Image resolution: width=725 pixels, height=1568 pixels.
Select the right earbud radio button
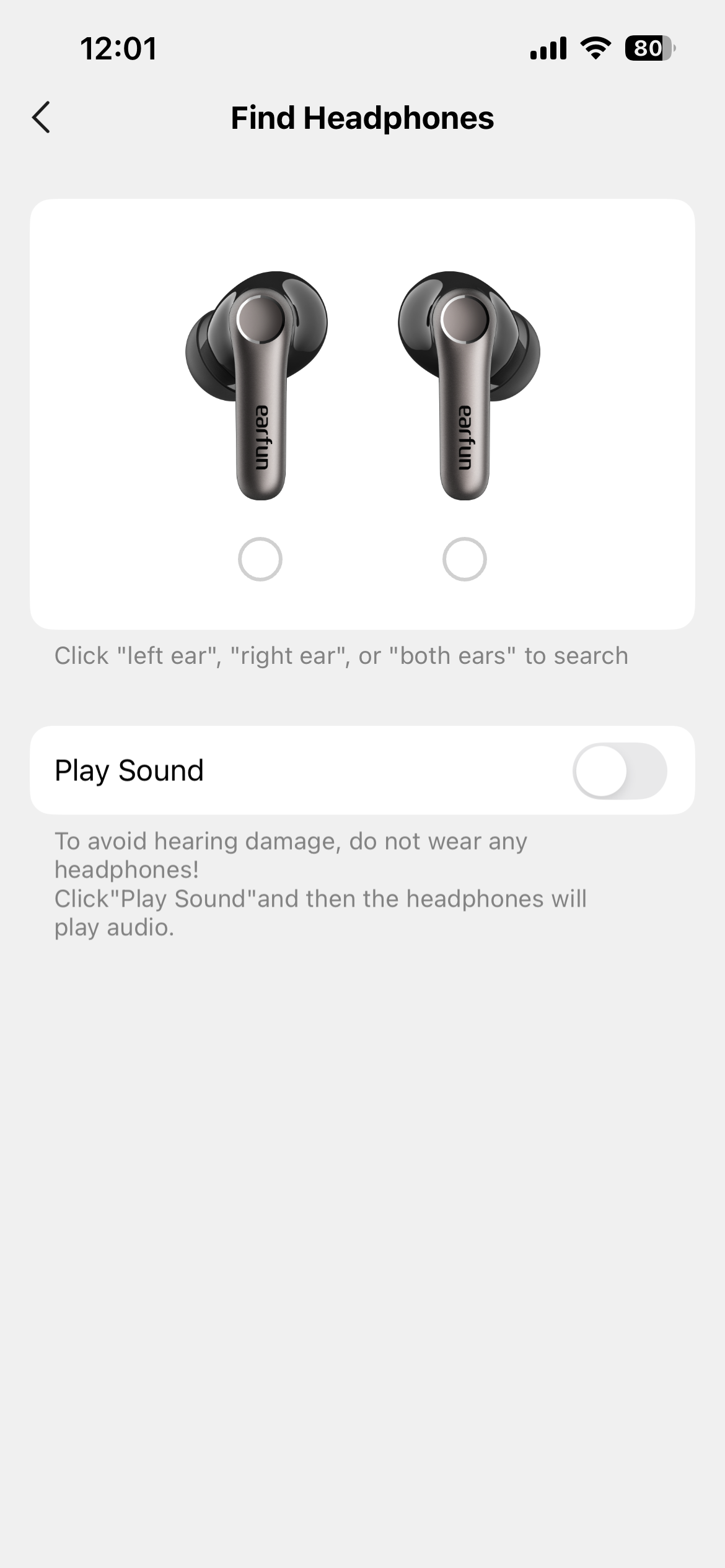click(x=464, y=559)
